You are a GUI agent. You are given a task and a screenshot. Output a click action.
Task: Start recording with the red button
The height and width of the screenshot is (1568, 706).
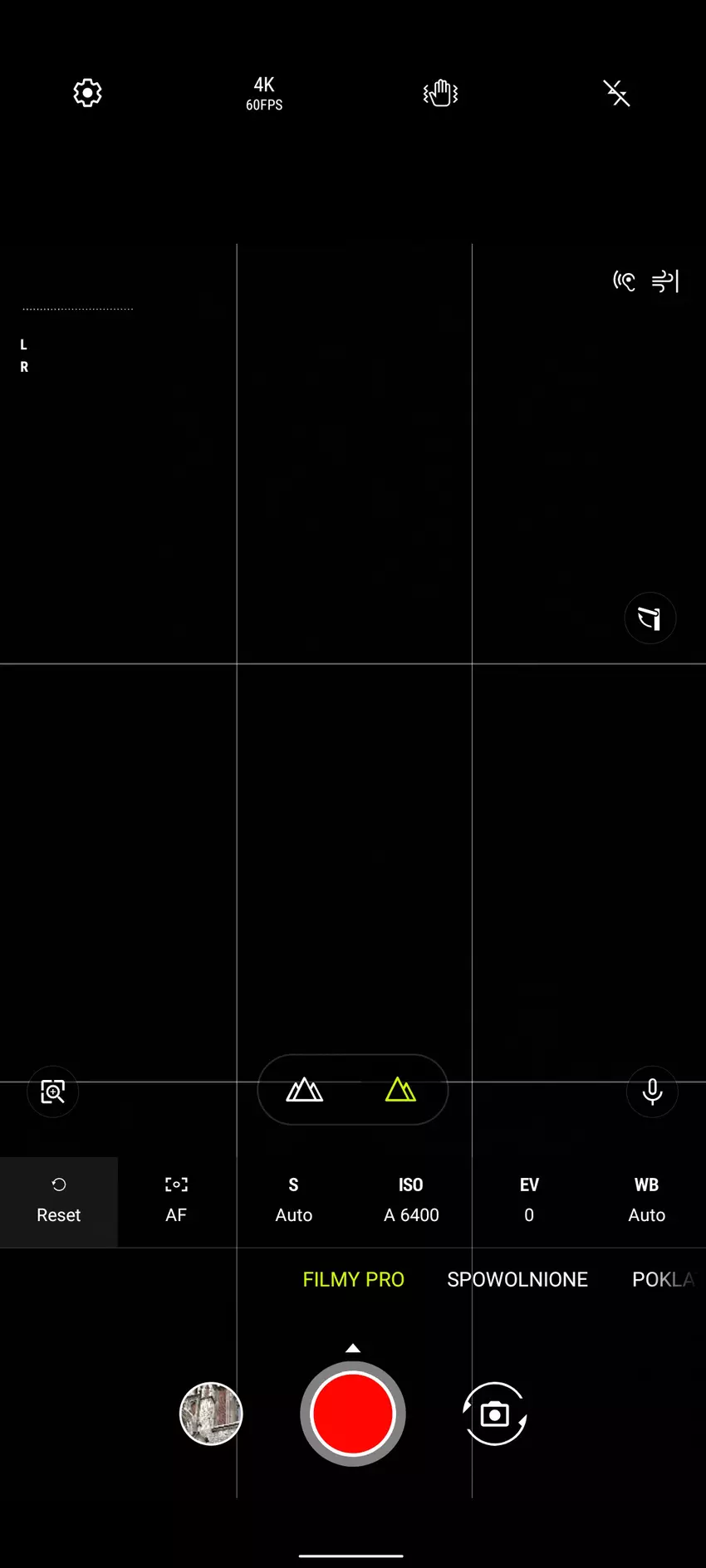tap(353, 1414)
